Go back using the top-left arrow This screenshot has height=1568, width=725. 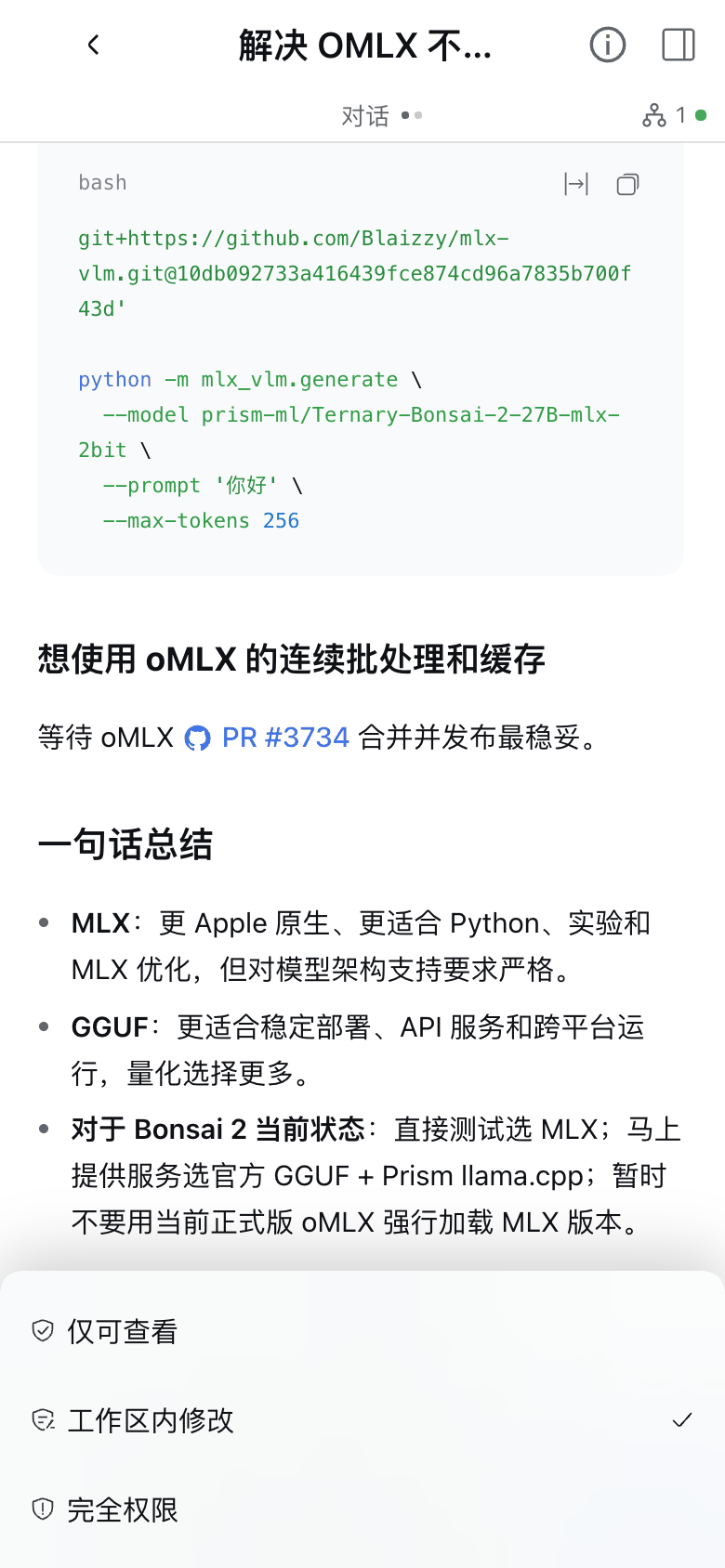tap(93, 45)
